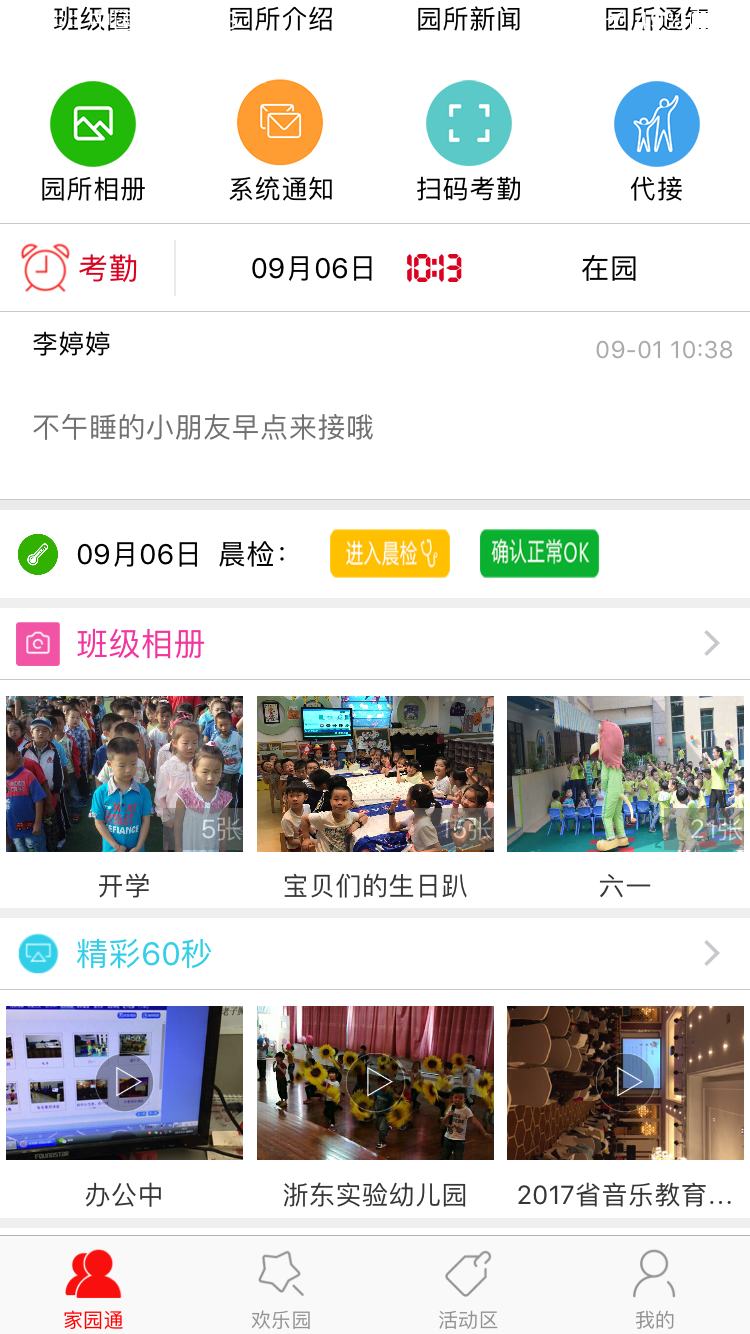Switch to the 活动区 tab
750x1334 pixels.
[468, 1290]
